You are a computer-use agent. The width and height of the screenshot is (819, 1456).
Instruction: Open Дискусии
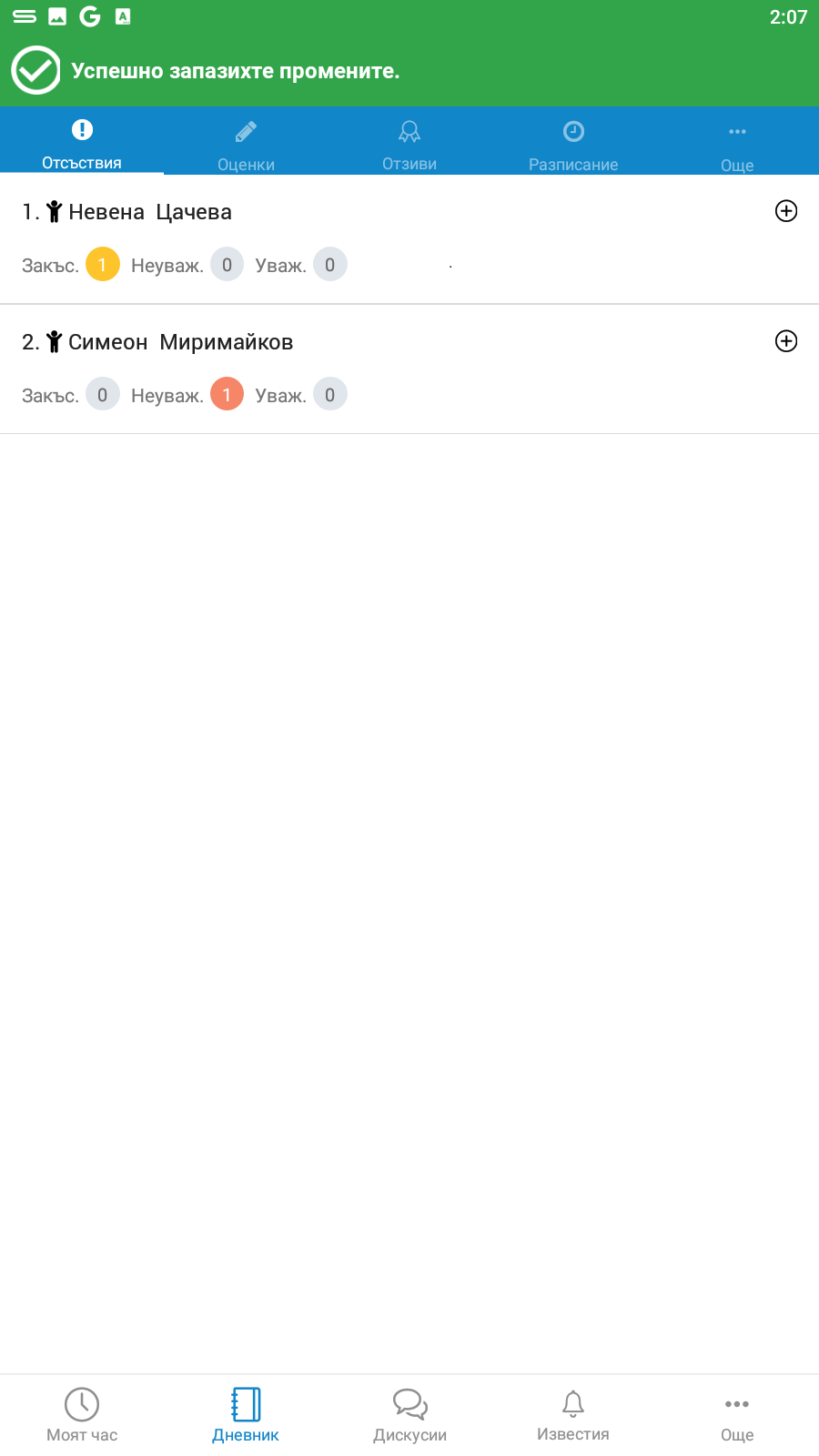[x=409, y=1415]
